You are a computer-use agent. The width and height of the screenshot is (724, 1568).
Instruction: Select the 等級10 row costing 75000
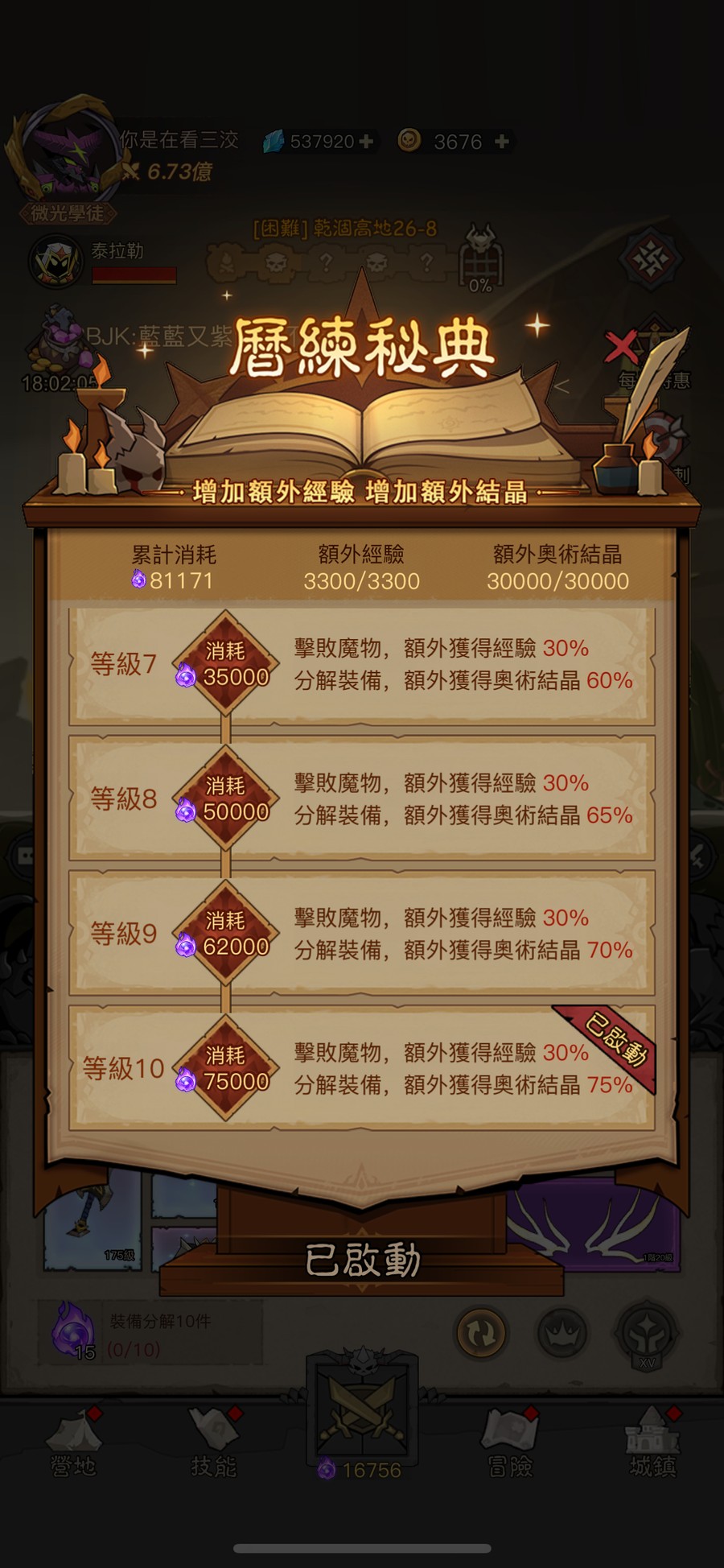362,1068
